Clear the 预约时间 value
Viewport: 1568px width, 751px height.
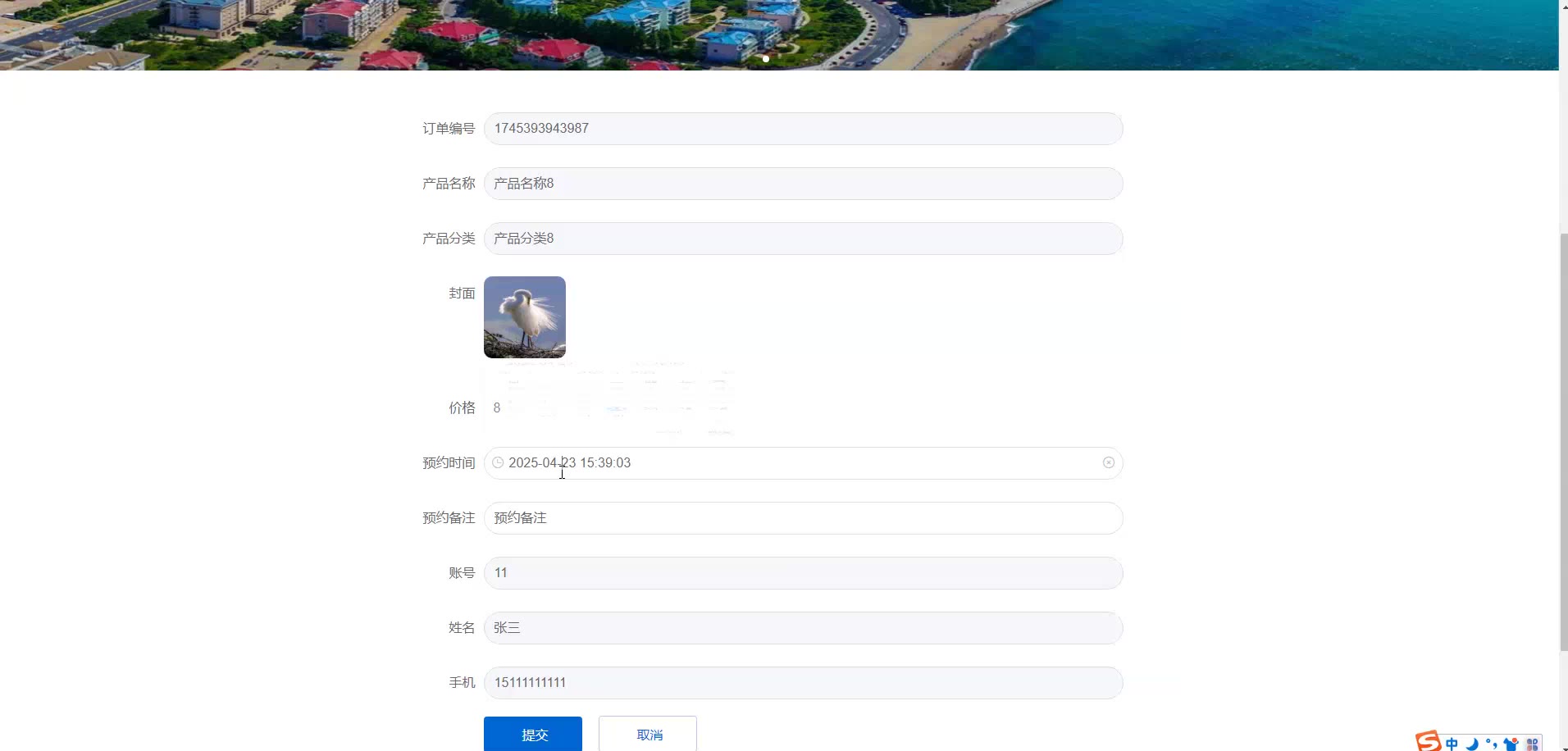tap(1109, 463)
